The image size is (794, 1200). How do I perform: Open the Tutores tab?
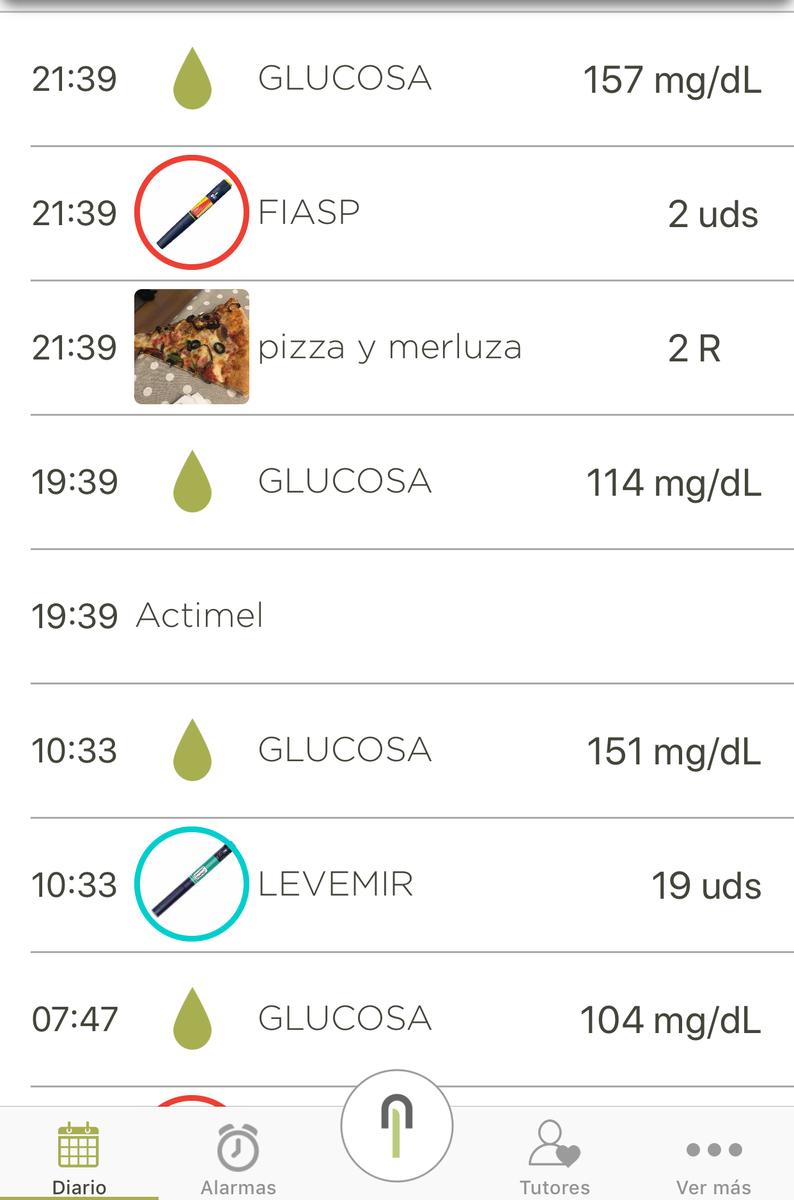[554, 1158]
